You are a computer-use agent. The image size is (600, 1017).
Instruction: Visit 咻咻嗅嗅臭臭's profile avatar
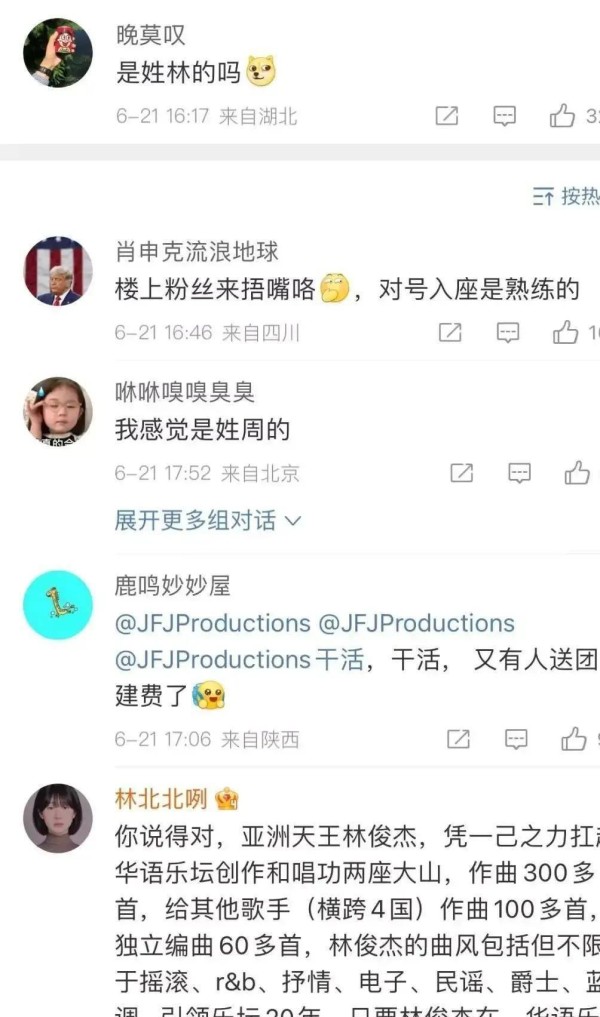click(58, 411)
